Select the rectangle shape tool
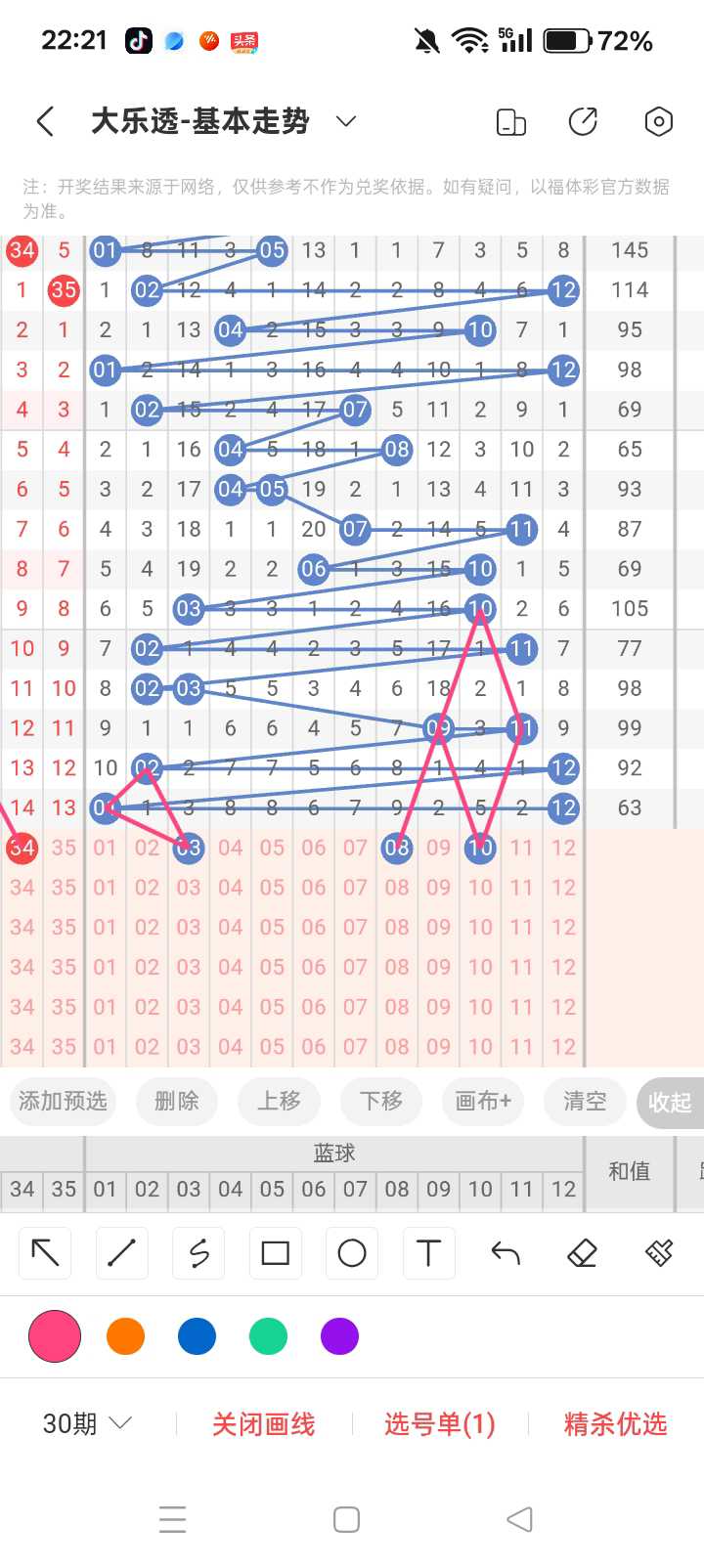The height and width of the screenshot is (1568, 704). click(x=276, y=1252)
